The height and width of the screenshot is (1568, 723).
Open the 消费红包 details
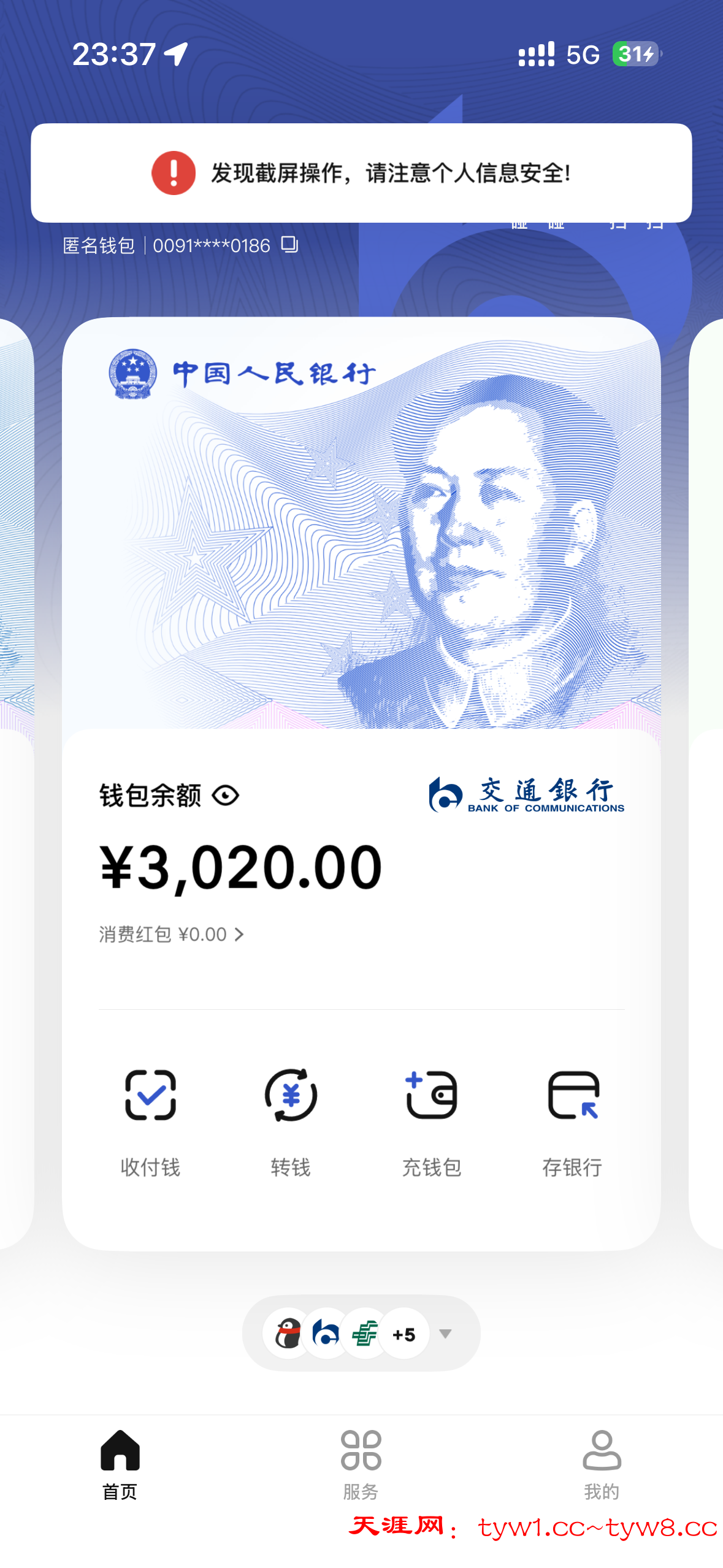click(172, 934)
